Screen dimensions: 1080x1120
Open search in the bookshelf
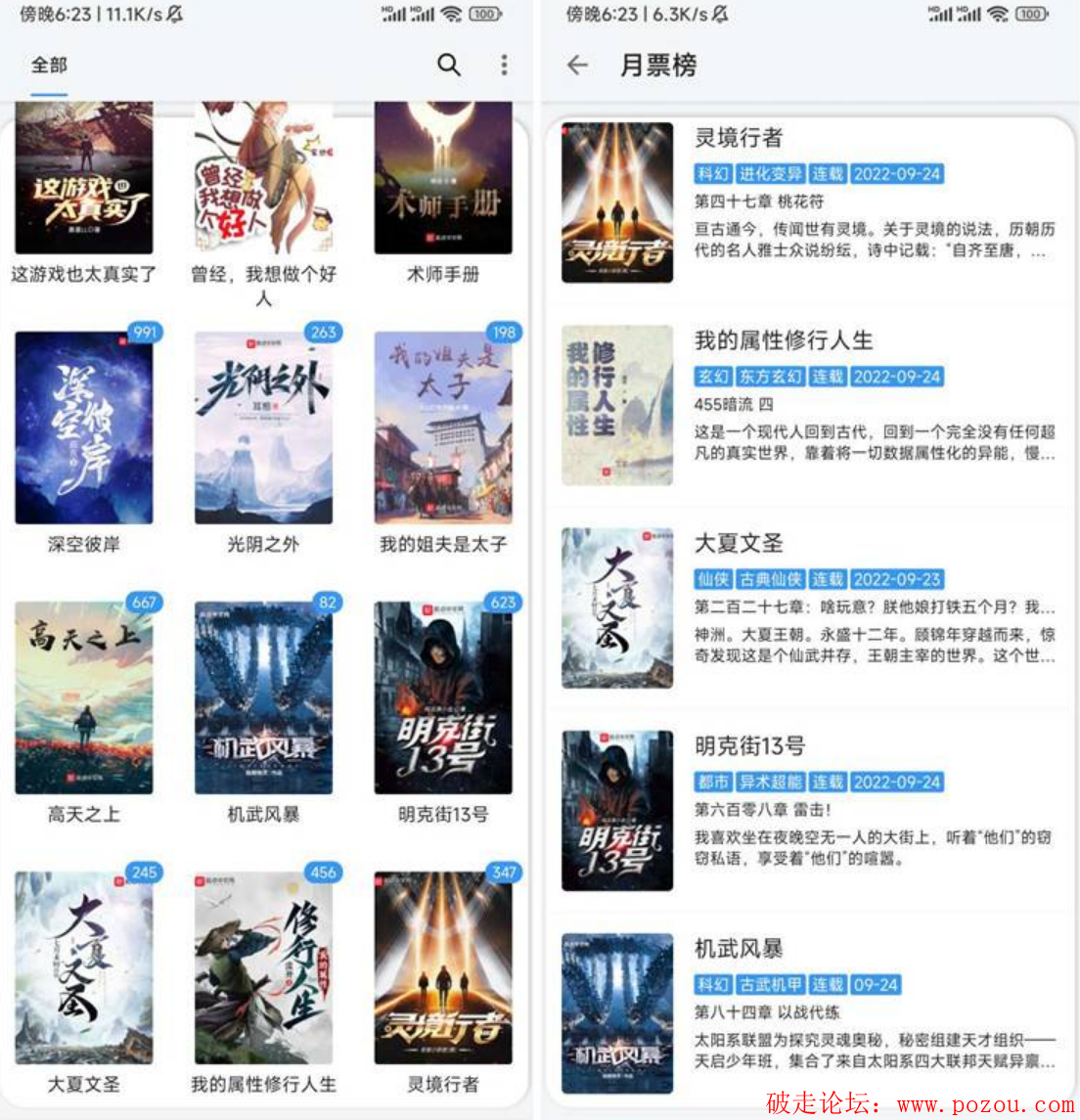448,66
